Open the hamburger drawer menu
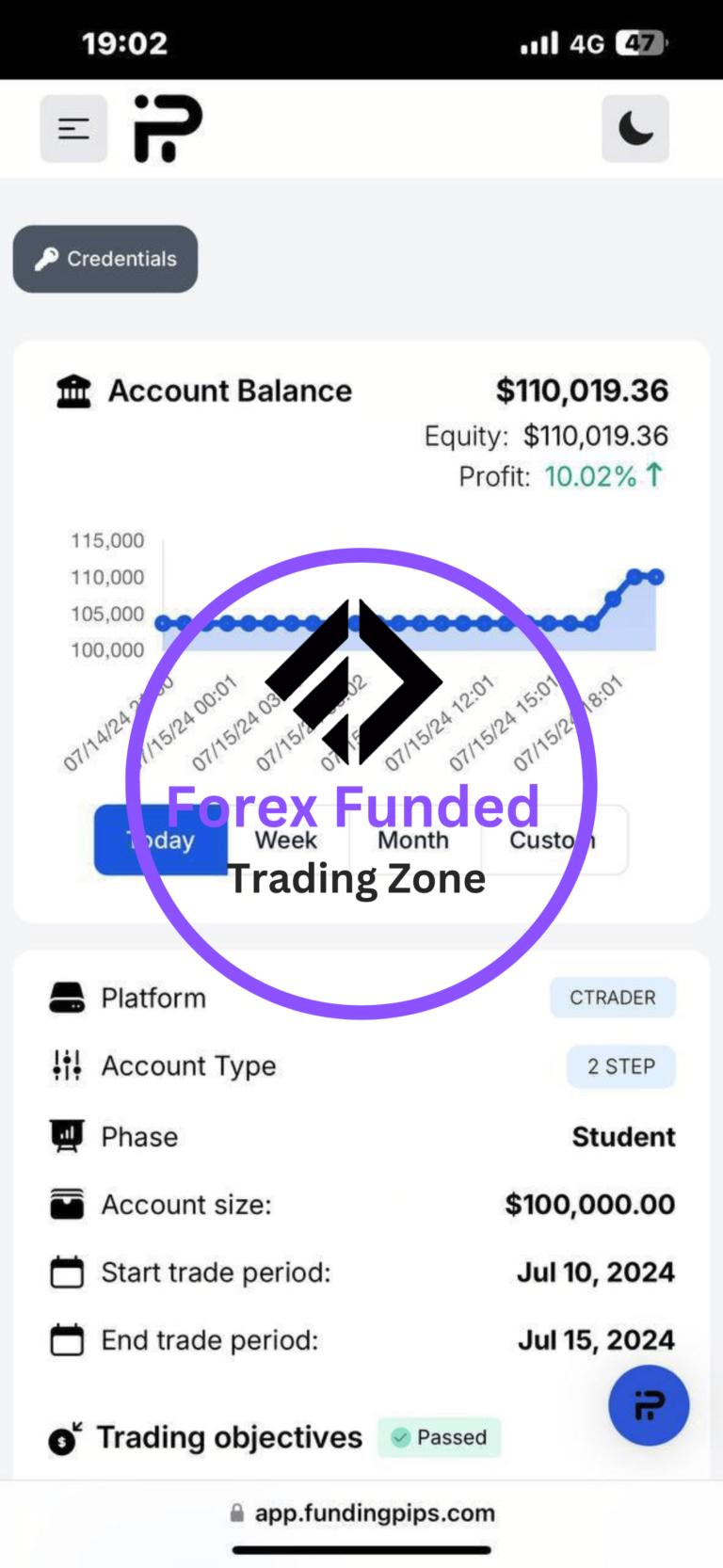 tap(73, 129)
